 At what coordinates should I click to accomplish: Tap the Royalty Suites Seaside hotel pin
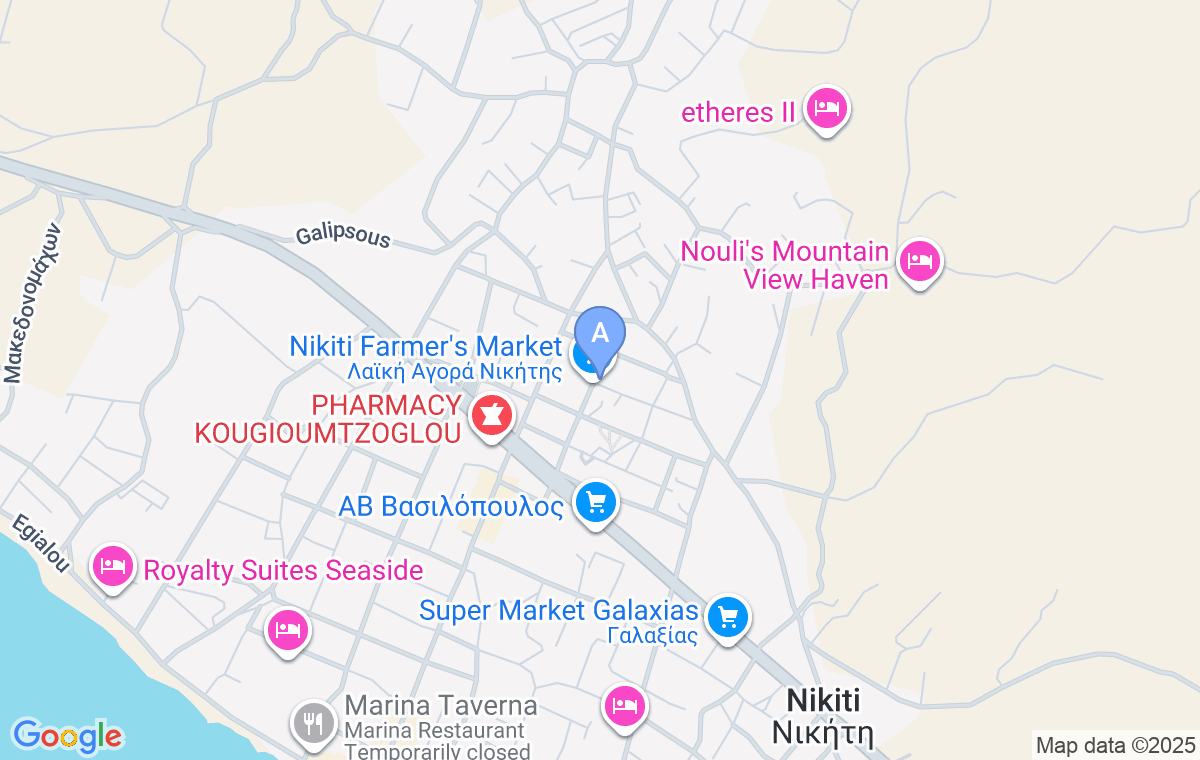113,567
